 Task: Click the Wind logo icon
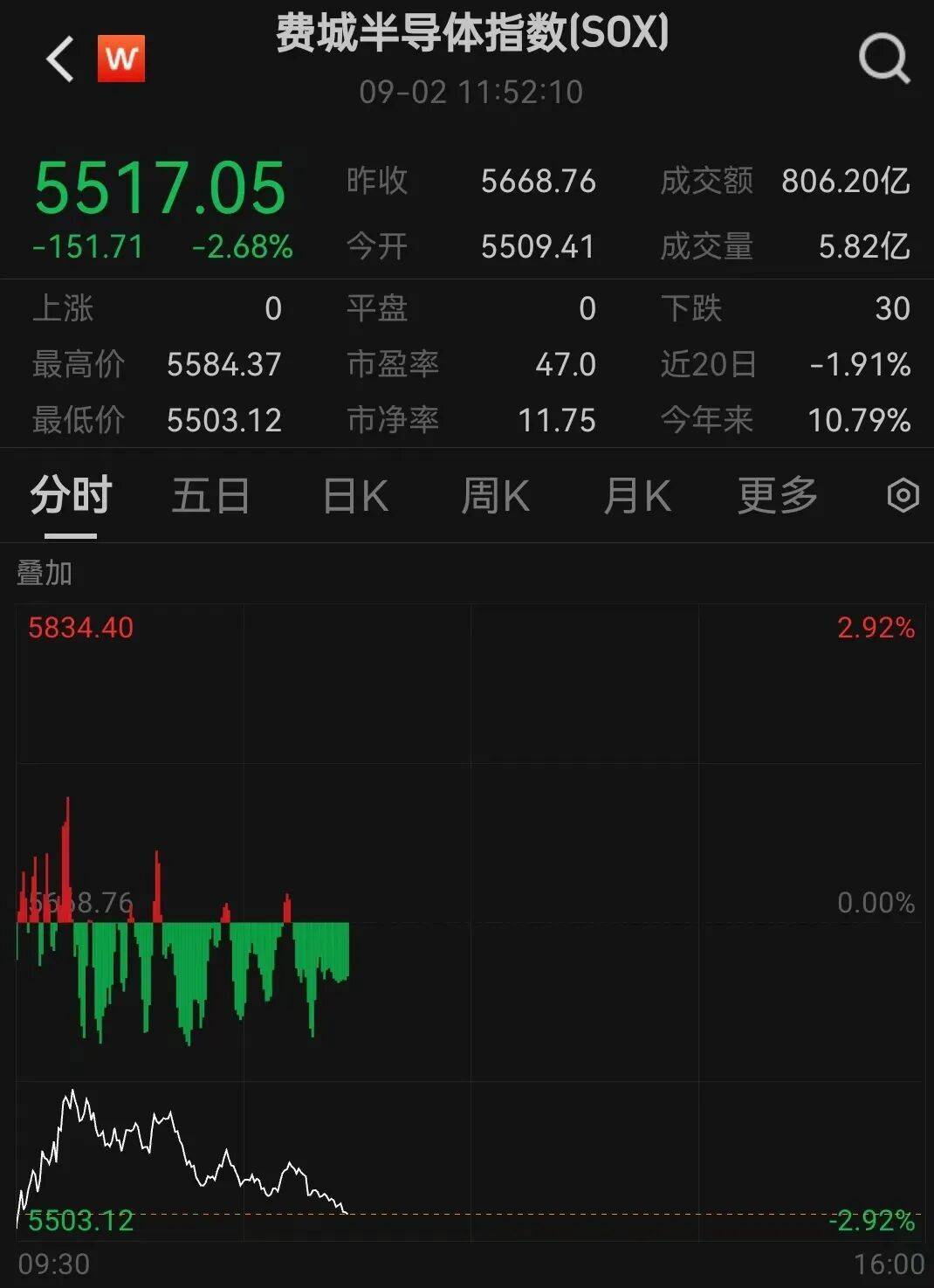122,59
